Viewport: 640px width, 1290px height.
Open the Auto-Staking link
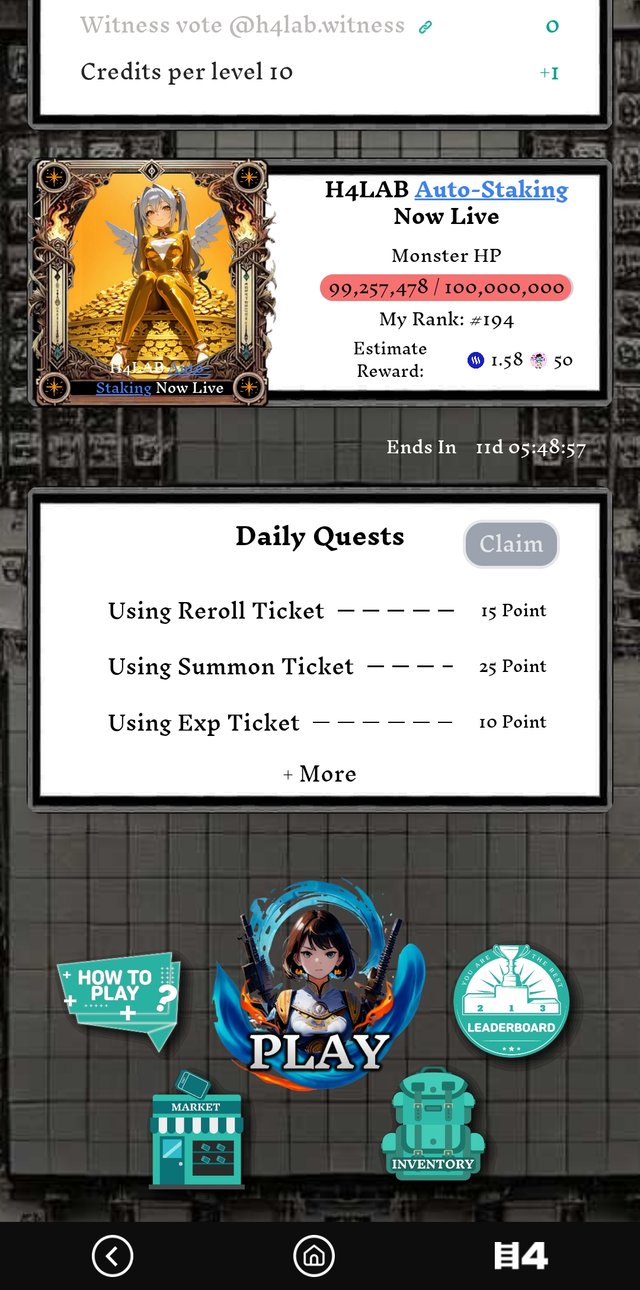coord(491,190)
